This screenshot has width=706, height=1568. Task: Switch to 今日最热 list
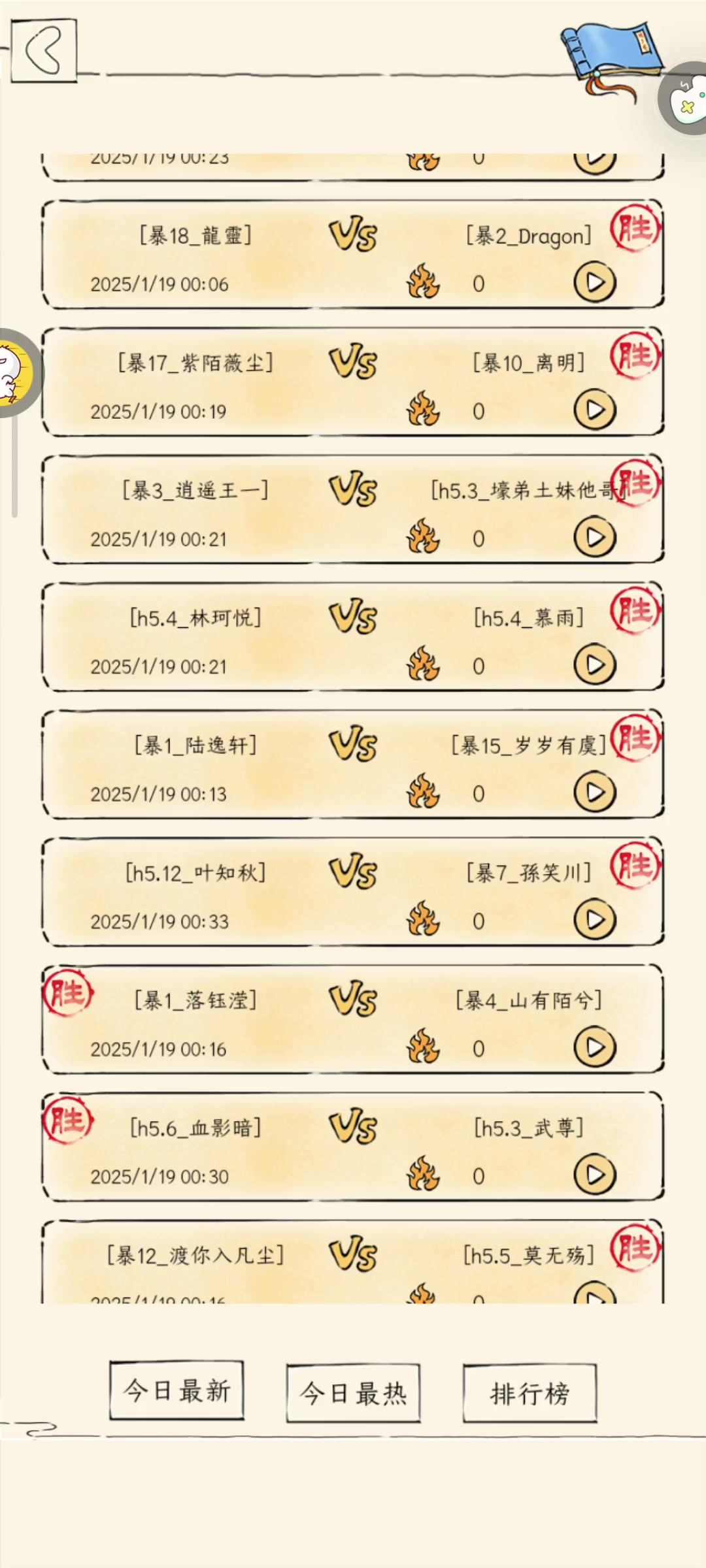click(x=353, y=1393)
